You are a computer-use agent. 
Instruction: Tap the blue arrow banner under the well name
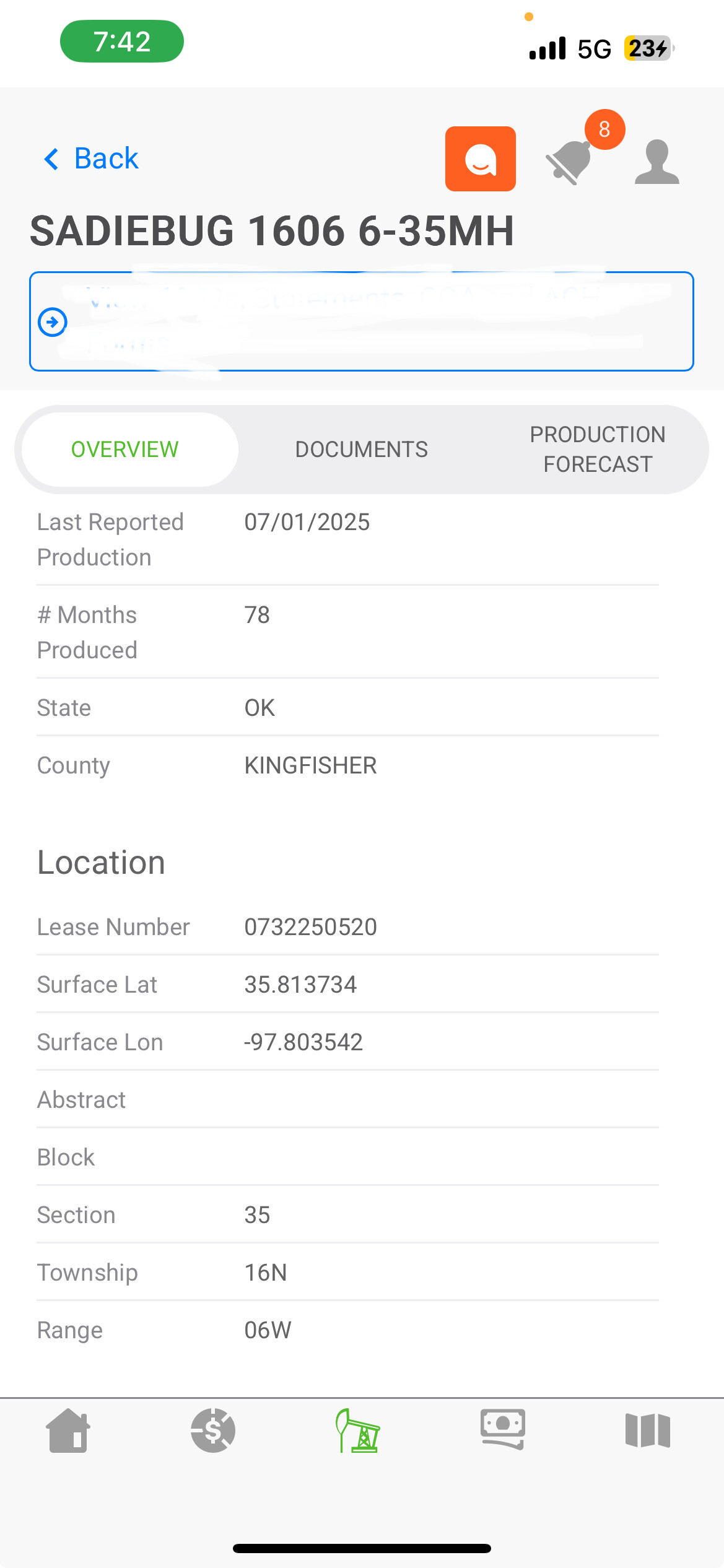[x=361, y=321]
